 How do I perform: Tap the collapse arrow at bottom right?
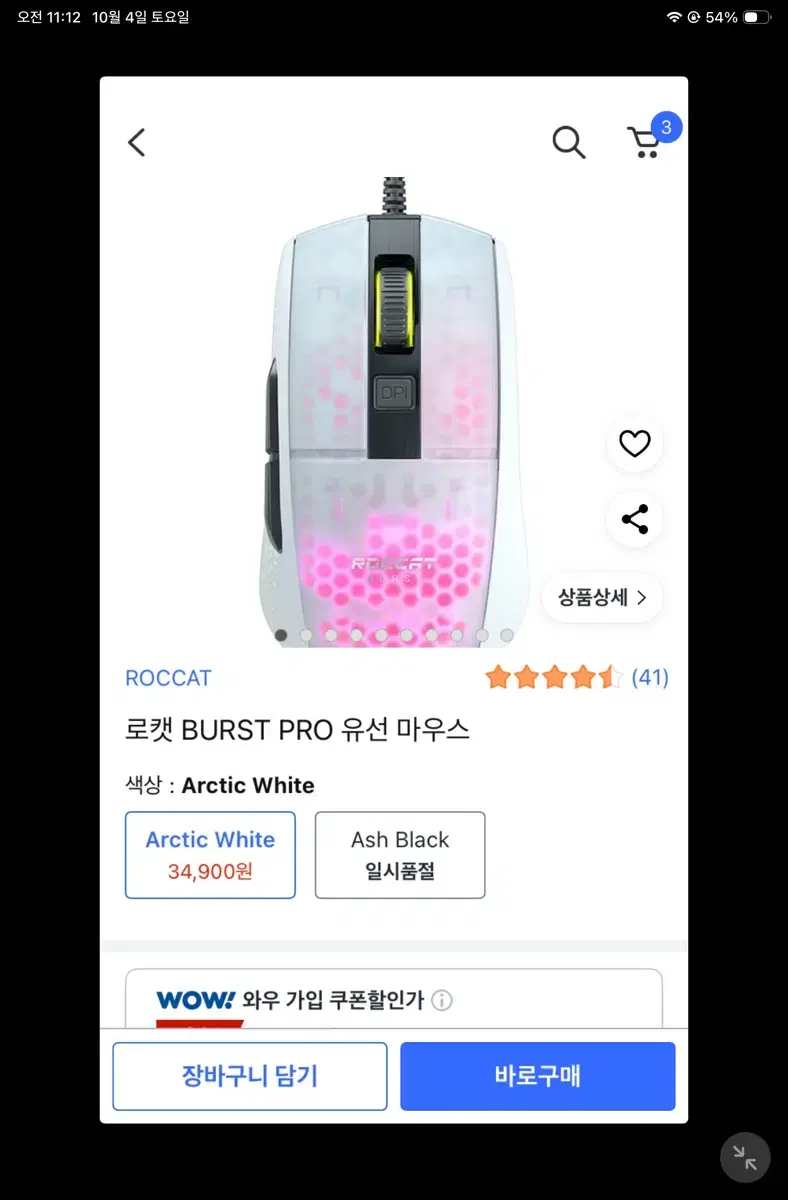(x=745, y=1157)
